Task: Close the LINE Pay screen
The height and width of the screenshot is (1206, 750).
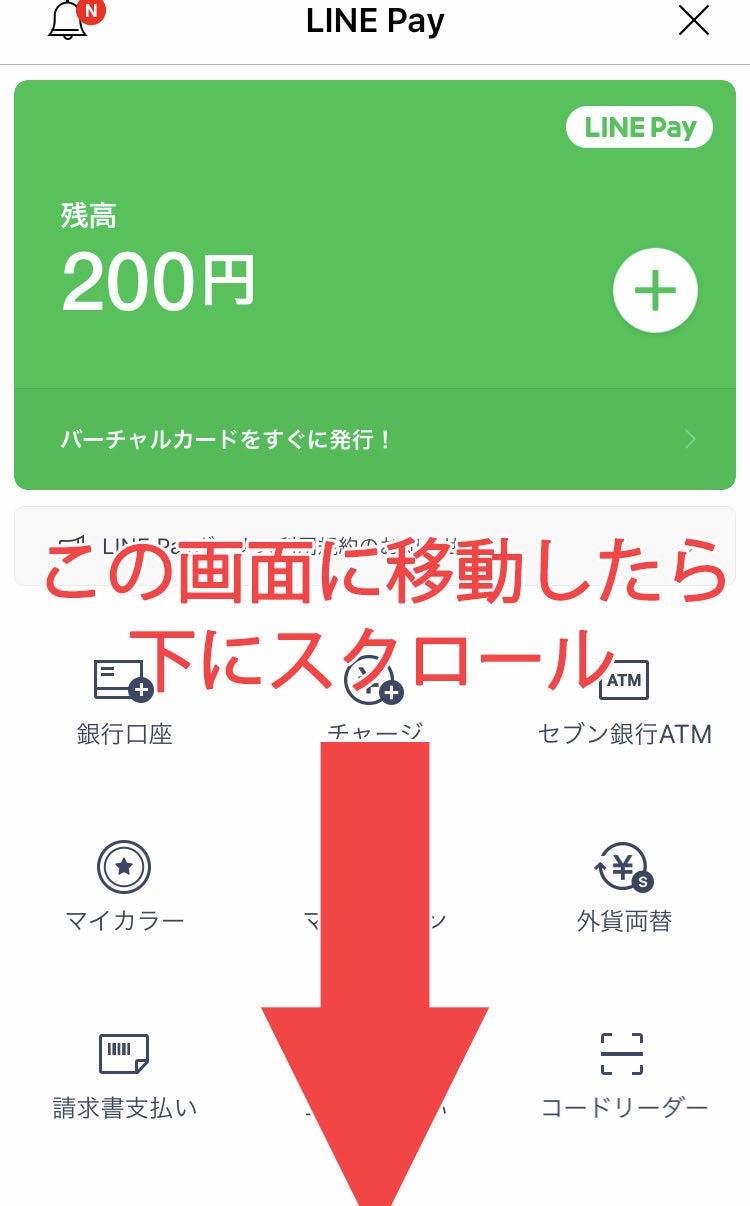Action: click(693, 21)
